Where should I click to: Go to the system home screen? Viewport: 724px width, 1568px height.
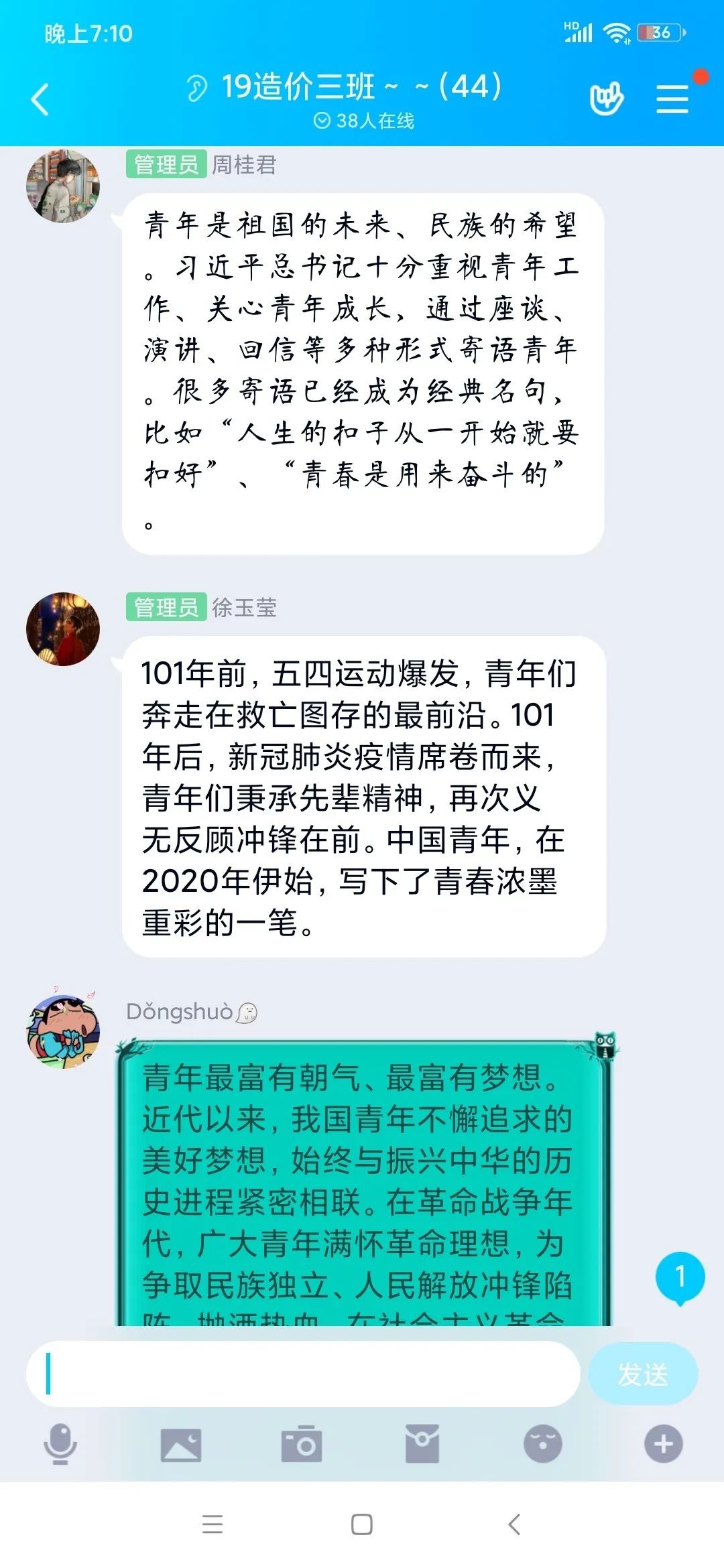[x=362, y=1524]
